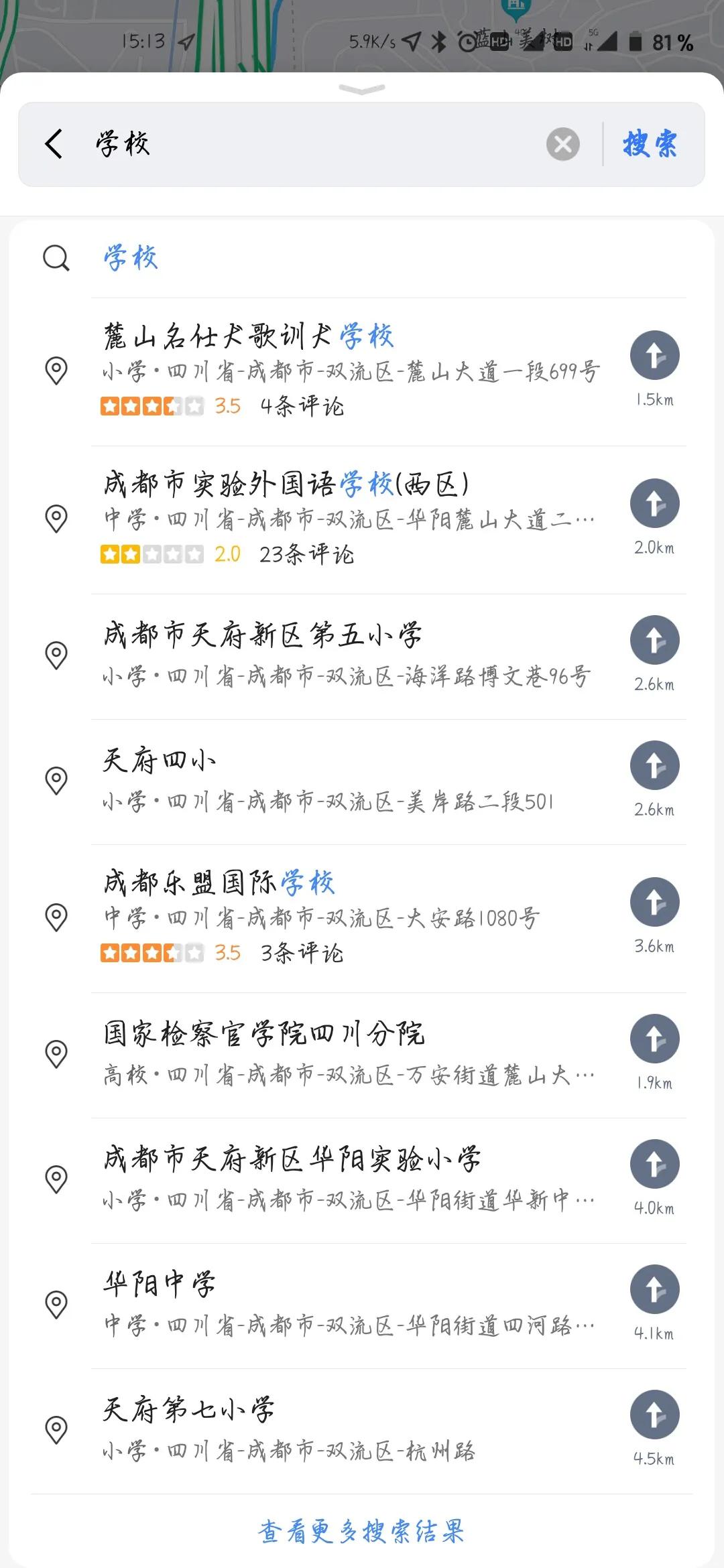The image size is (724, 1568).
Task: Tap 搜索 to run the search
Action: pos(650,142)
